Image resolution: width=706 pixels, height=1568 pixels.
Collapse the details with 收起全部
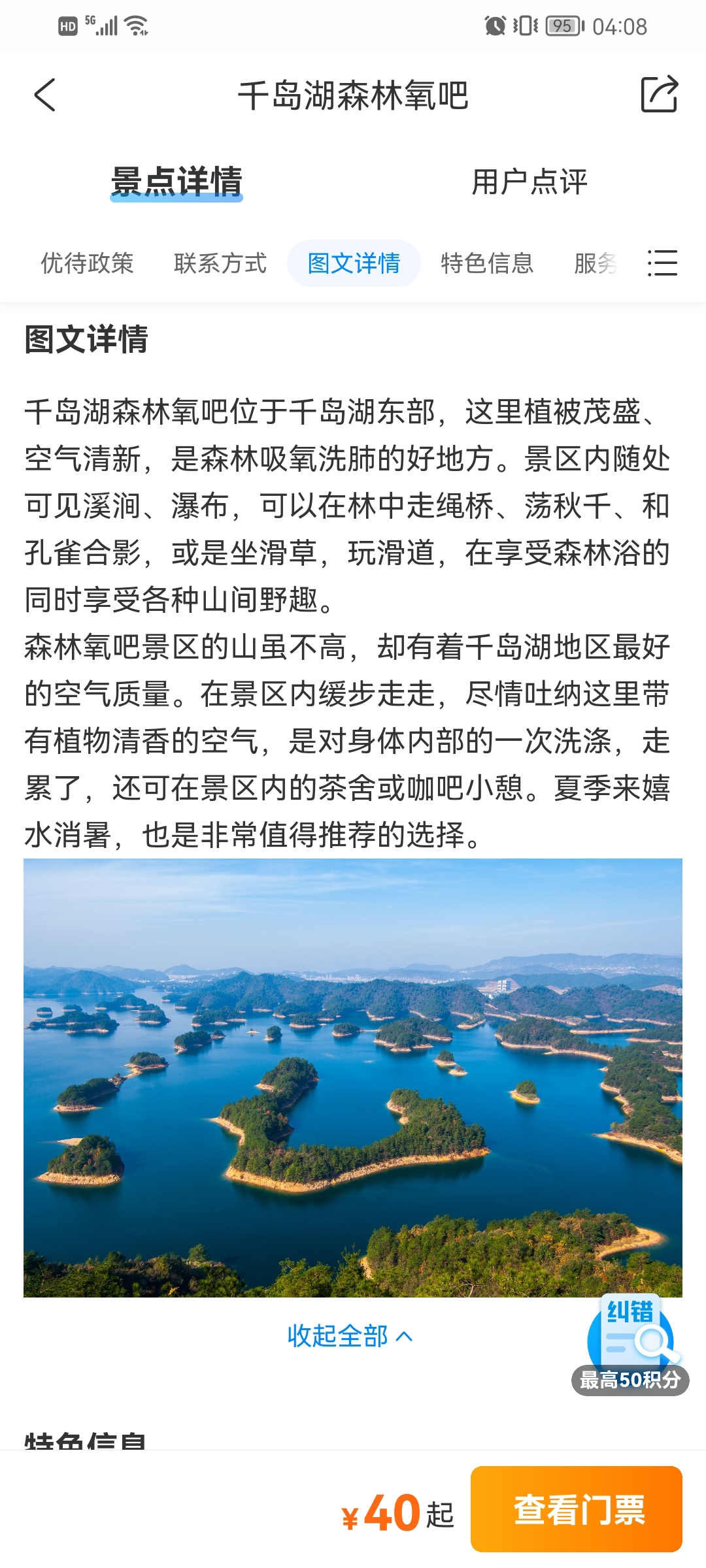(x=350, y=1336)
